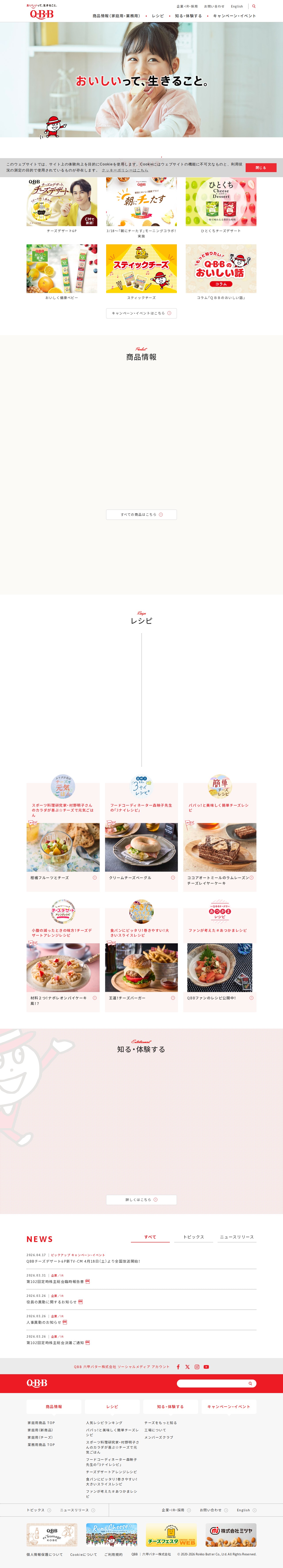Tap すべての商品はこちら button
283x1568 pixels.
coord(141,514)
